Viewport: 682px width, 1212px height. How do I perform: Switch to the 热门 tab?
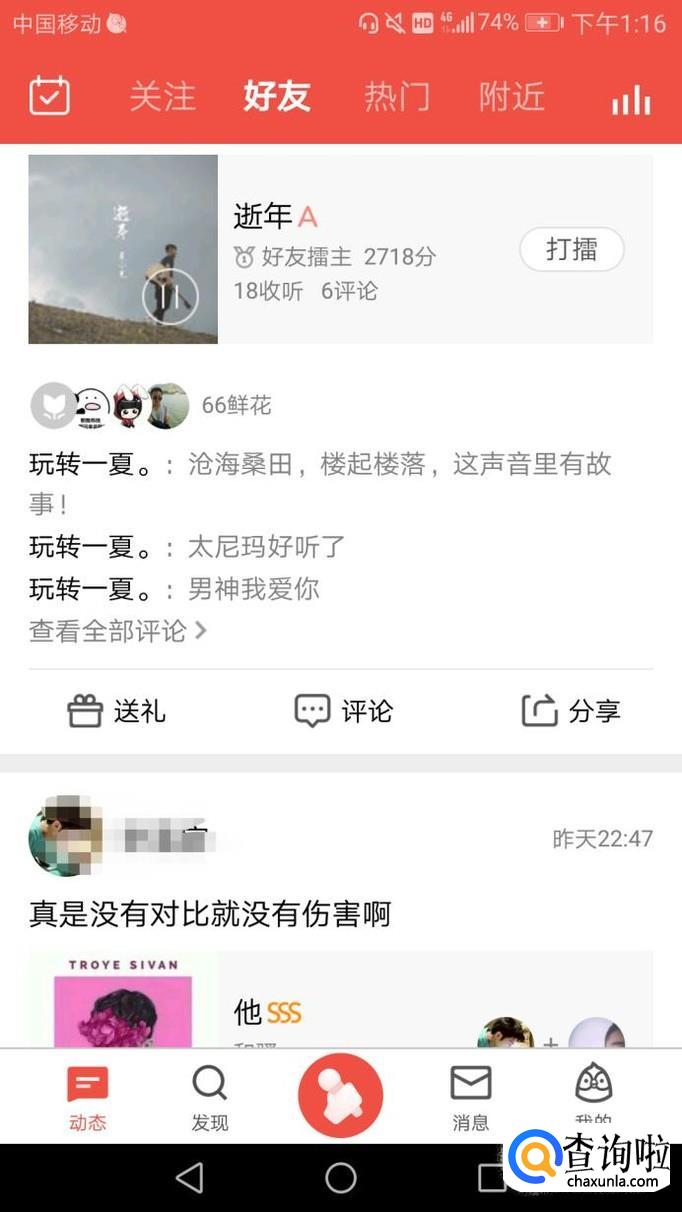pyautogui.click(x=397, y=97)
